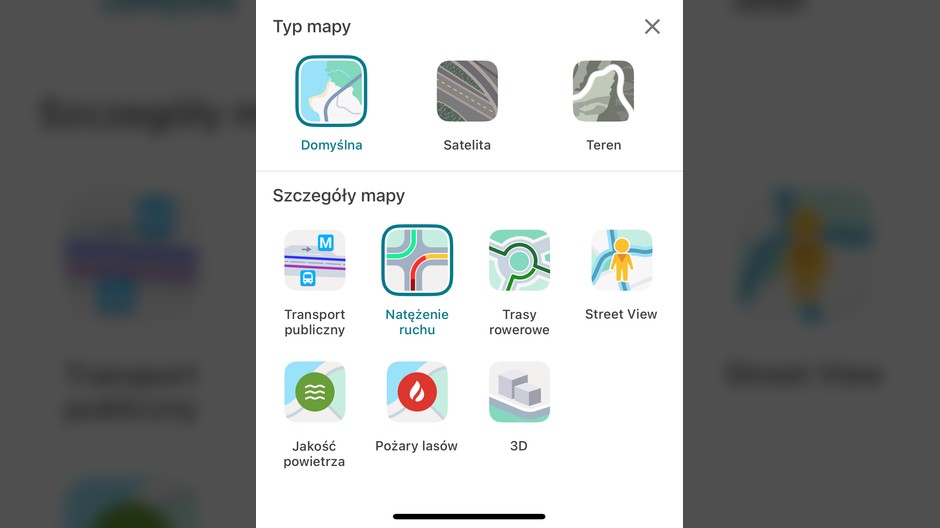
Task: Show Trasy rowerowe on the map
Action: pyautogui.click(x=519, y=261)
